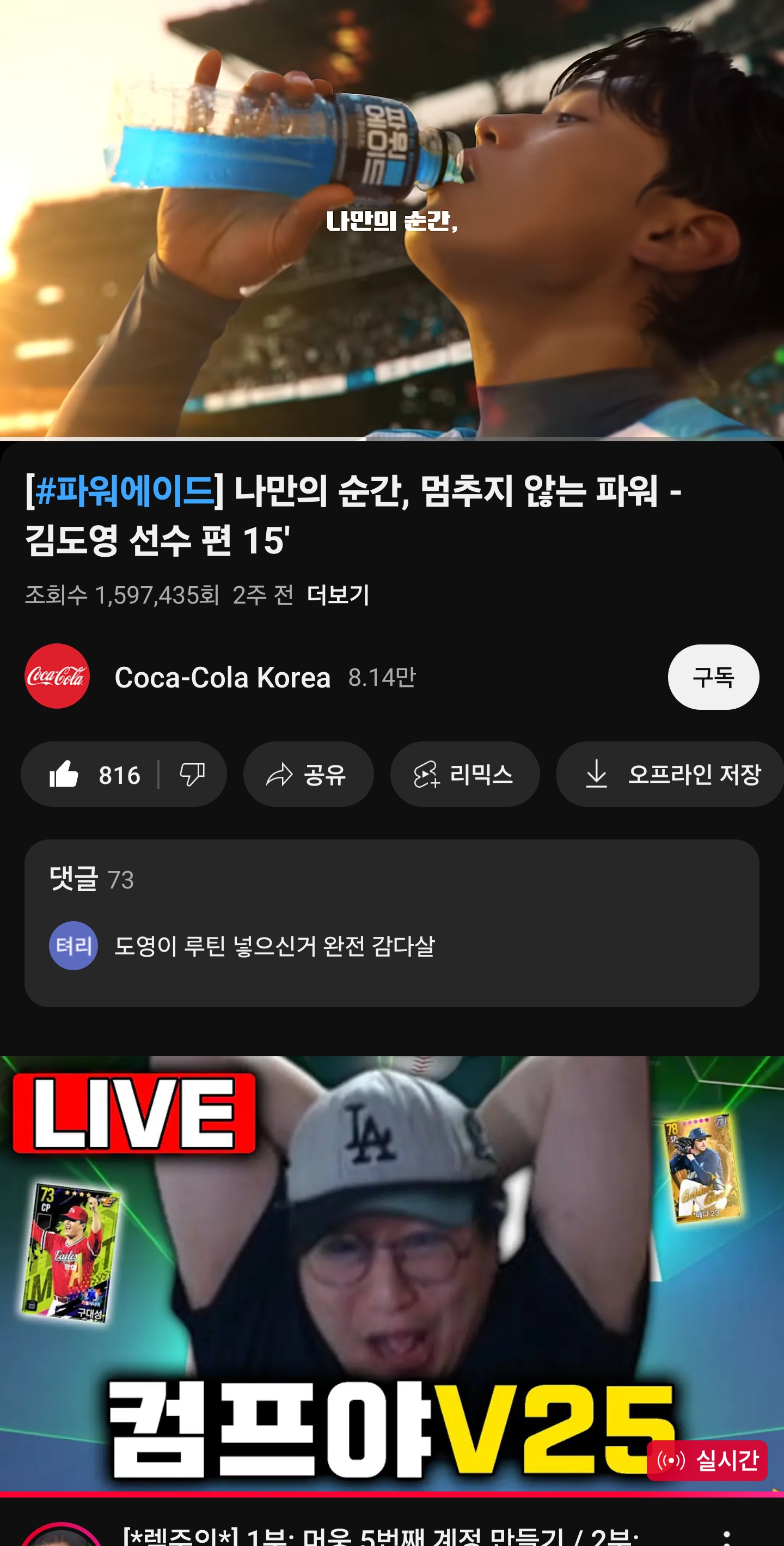The height and width of the screenshot is (1546, 784).
Task: Open Coca-Cola Korea channel page
Action: click(222, 677)
